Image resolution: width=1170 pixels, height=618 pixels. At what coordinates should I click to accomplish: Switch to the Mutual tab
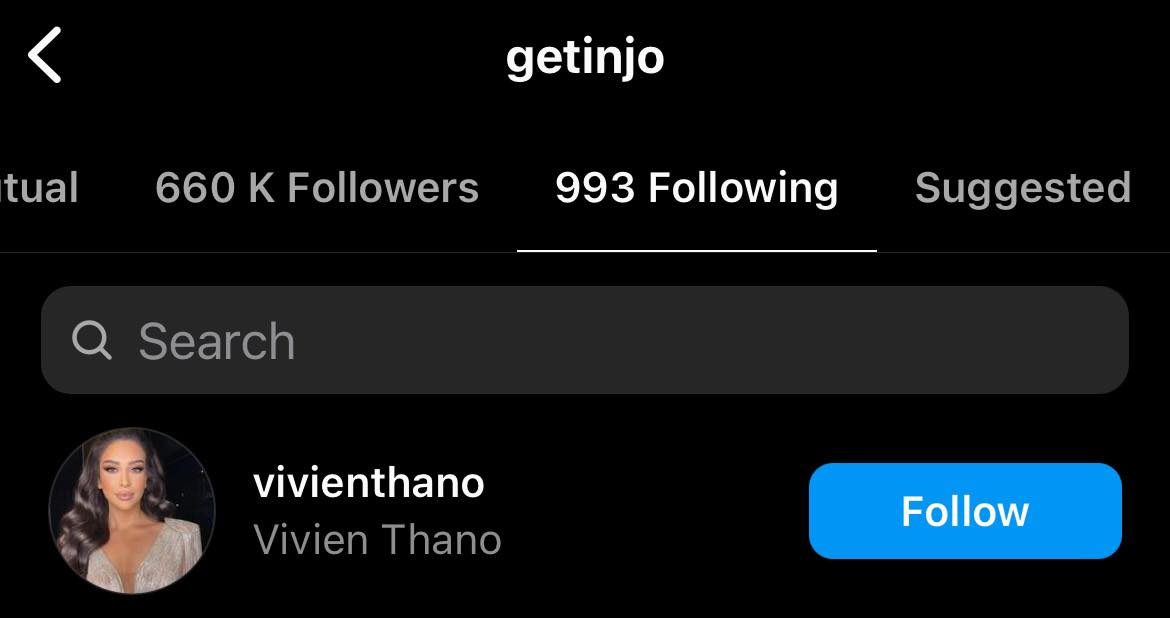(38, 188)
